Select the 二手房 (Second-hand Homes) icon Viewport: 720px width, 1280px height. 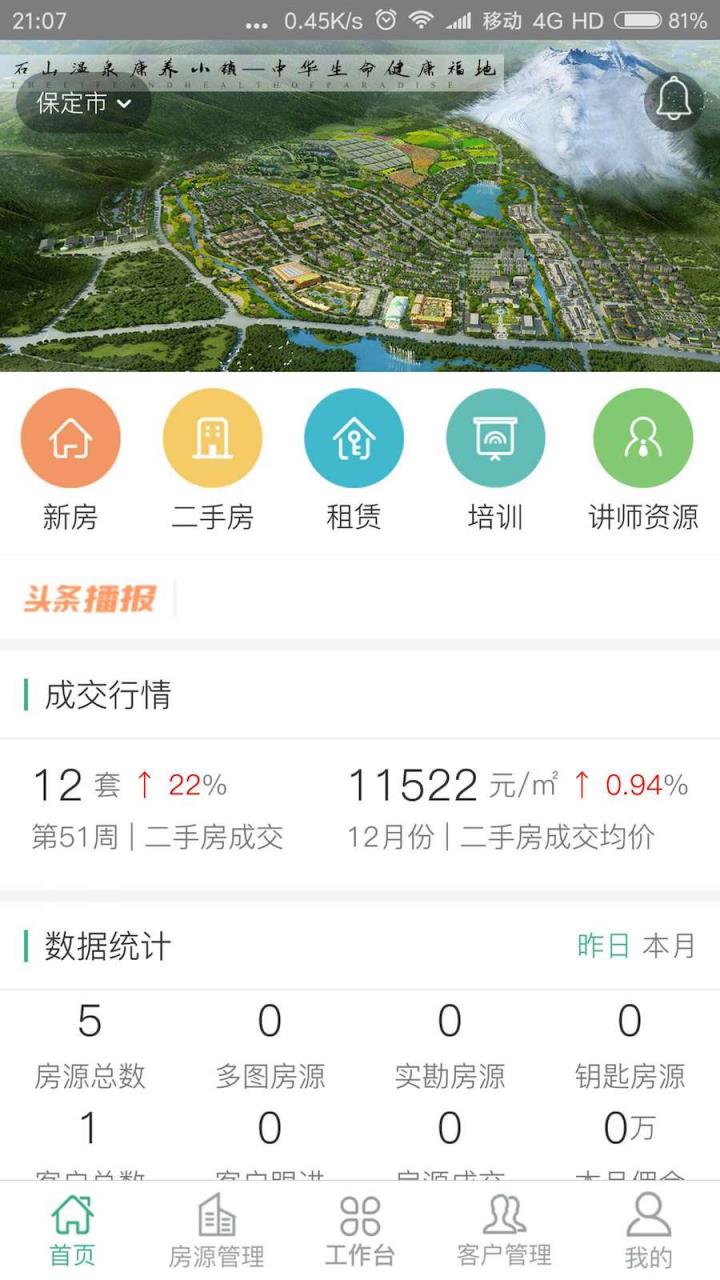pos(213,437)
